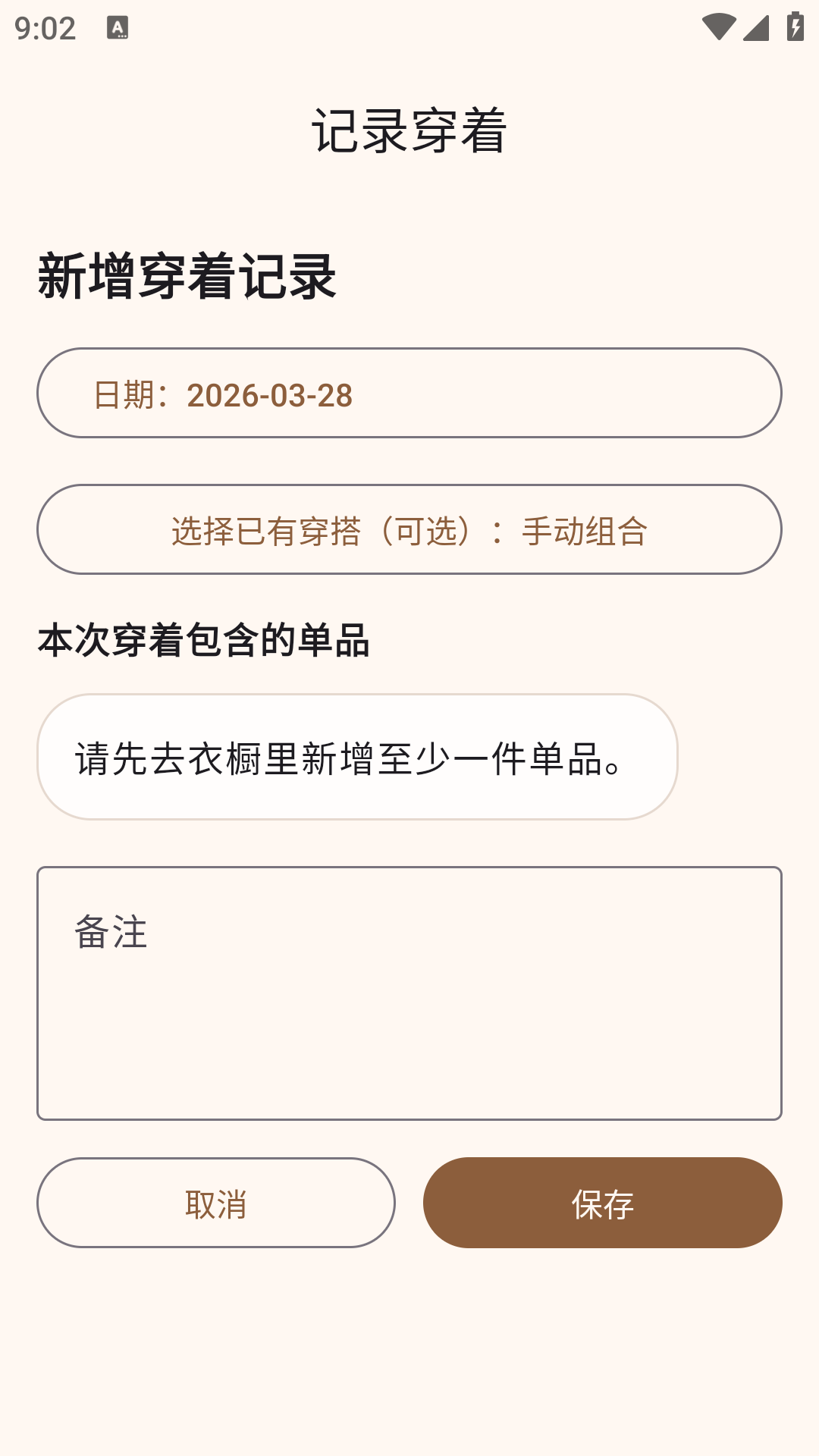Tap the 记录穿着 page title

coord(409,129)
